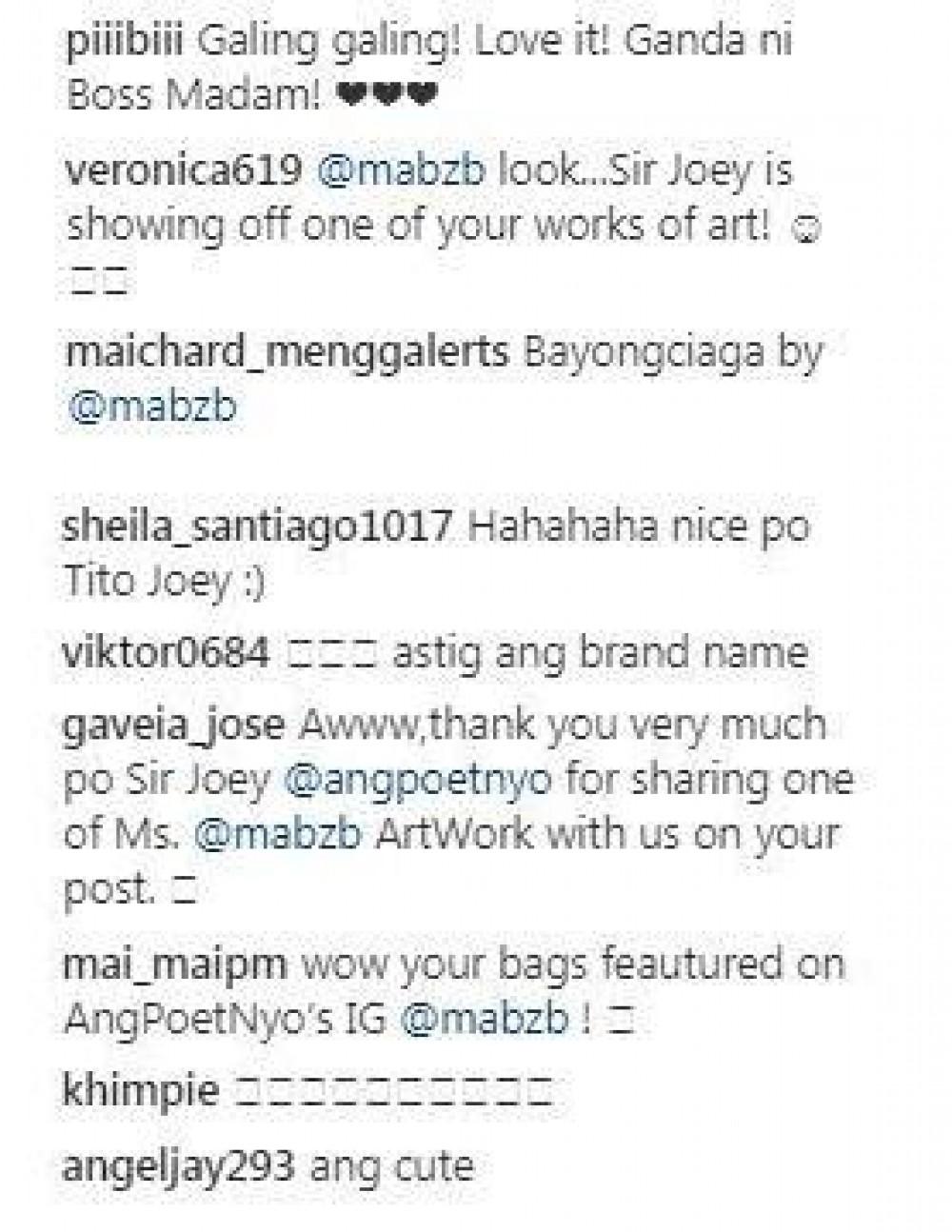Visit sheila_santiago1017's profile
This screenshot has width=952, height=1232.
(256, 527)
